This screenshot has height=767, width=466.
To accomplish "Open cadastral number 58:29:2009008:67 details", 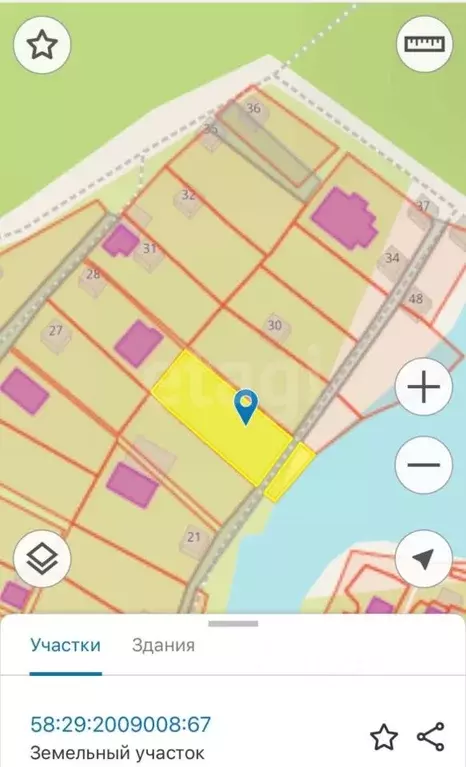I will pyautogui.click(x=121, y=724).
